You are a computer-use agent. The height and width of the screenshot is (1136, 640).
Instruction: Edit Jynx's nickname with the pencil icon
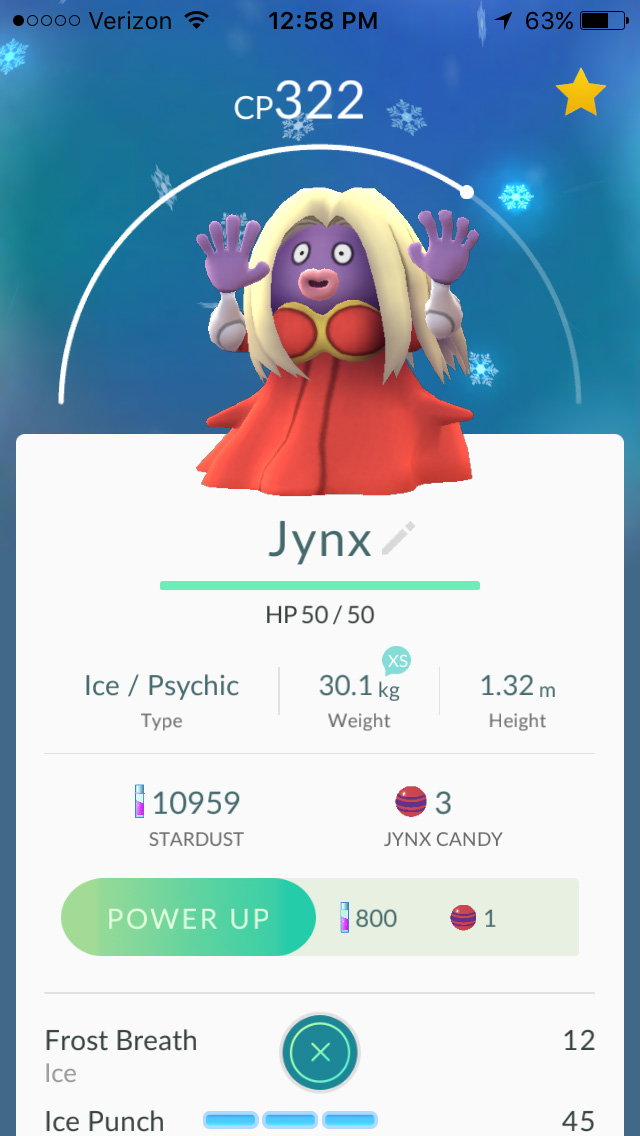coord(398,540)
